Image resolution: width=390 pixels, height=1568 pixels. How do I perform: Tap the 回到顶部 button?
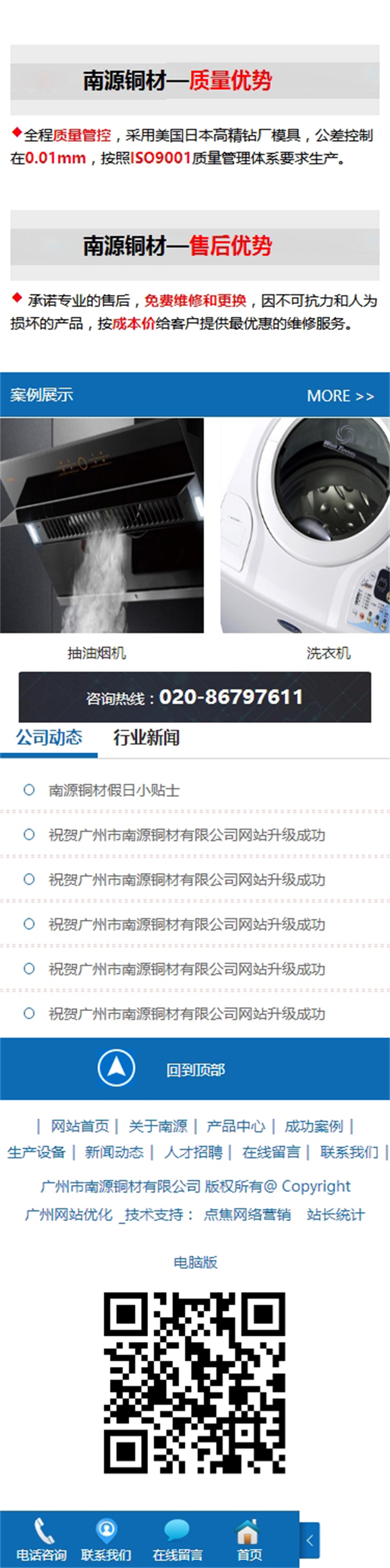tap(195, 1069)
